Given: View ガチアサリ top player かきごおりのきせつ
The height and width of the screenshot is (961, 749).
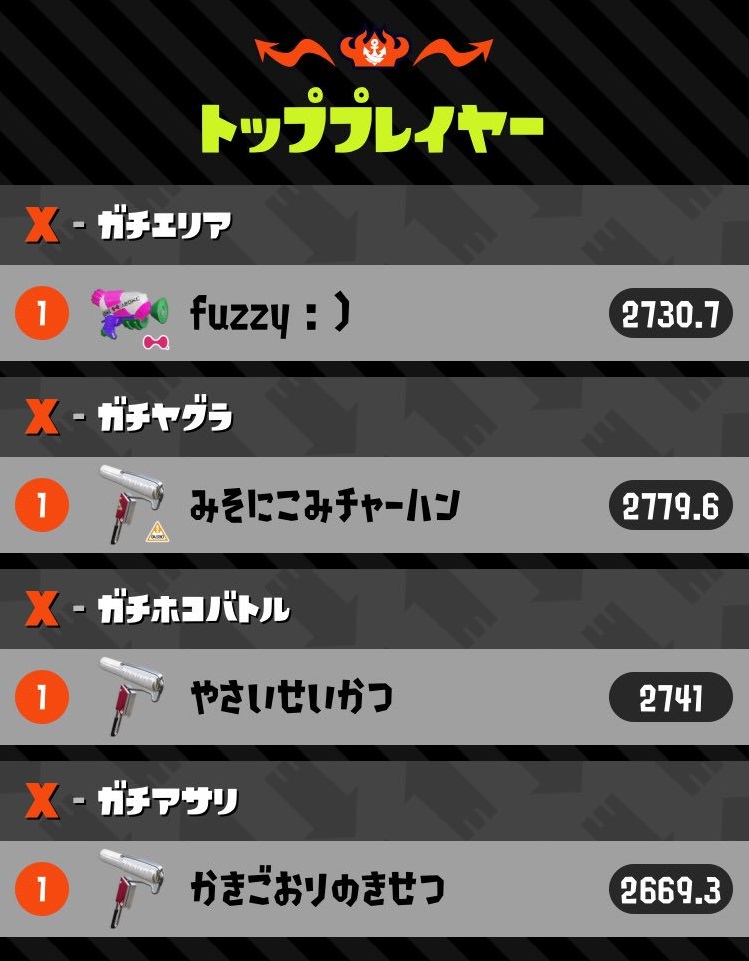Looking at the screenshot, I should click(374, 890).
